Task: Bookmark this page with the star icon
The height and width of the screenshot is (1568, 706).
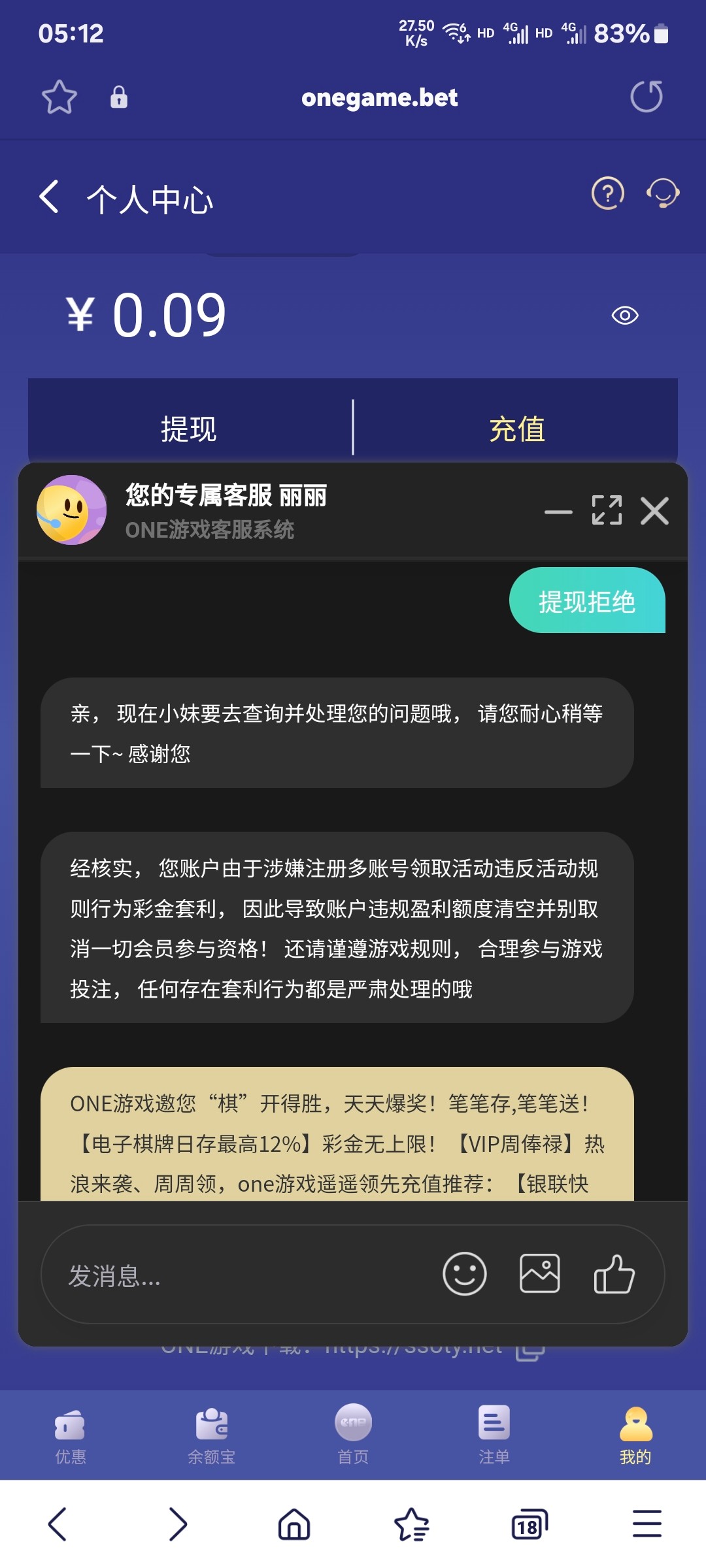Action: click(x=59, y=97)
